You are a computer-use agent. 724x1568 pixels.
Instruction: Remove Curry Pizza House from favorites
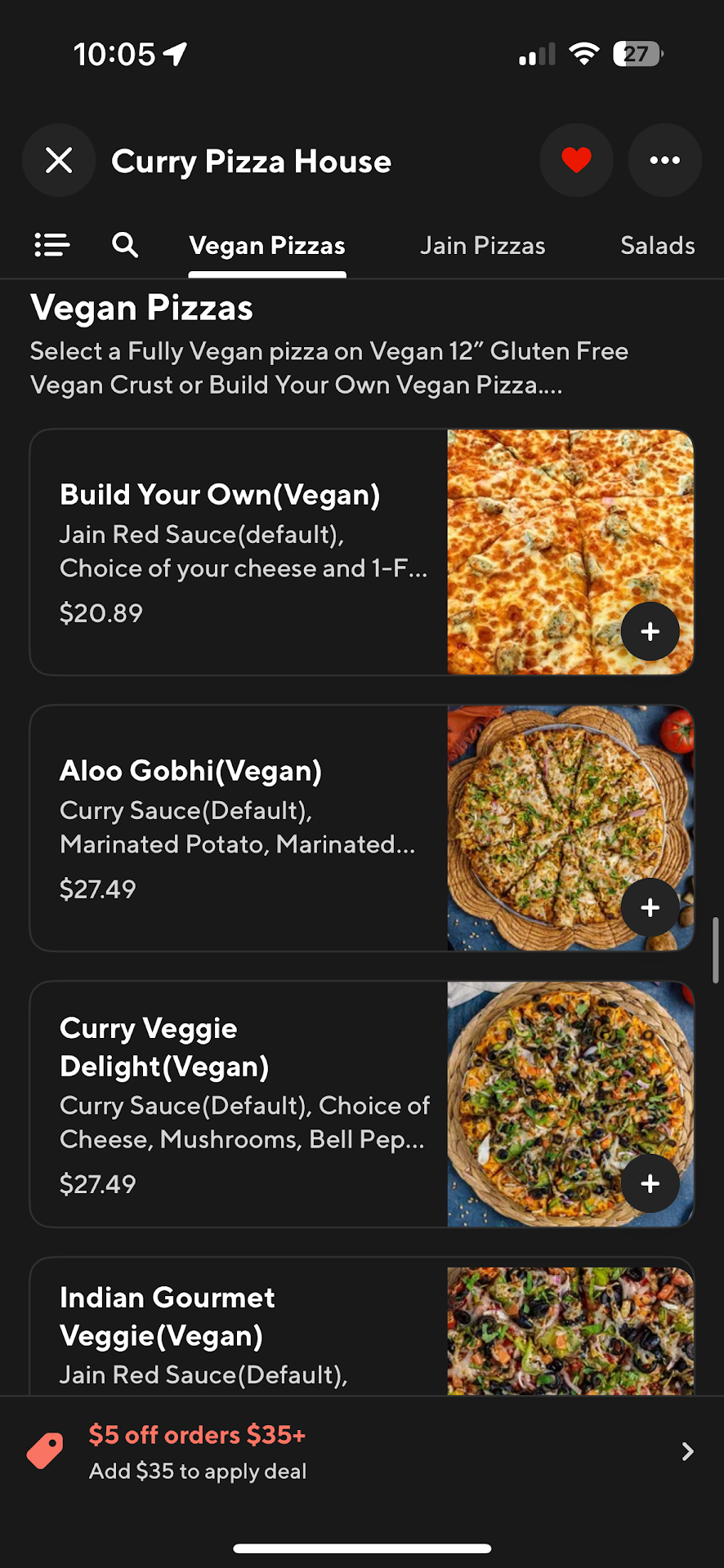576,160
